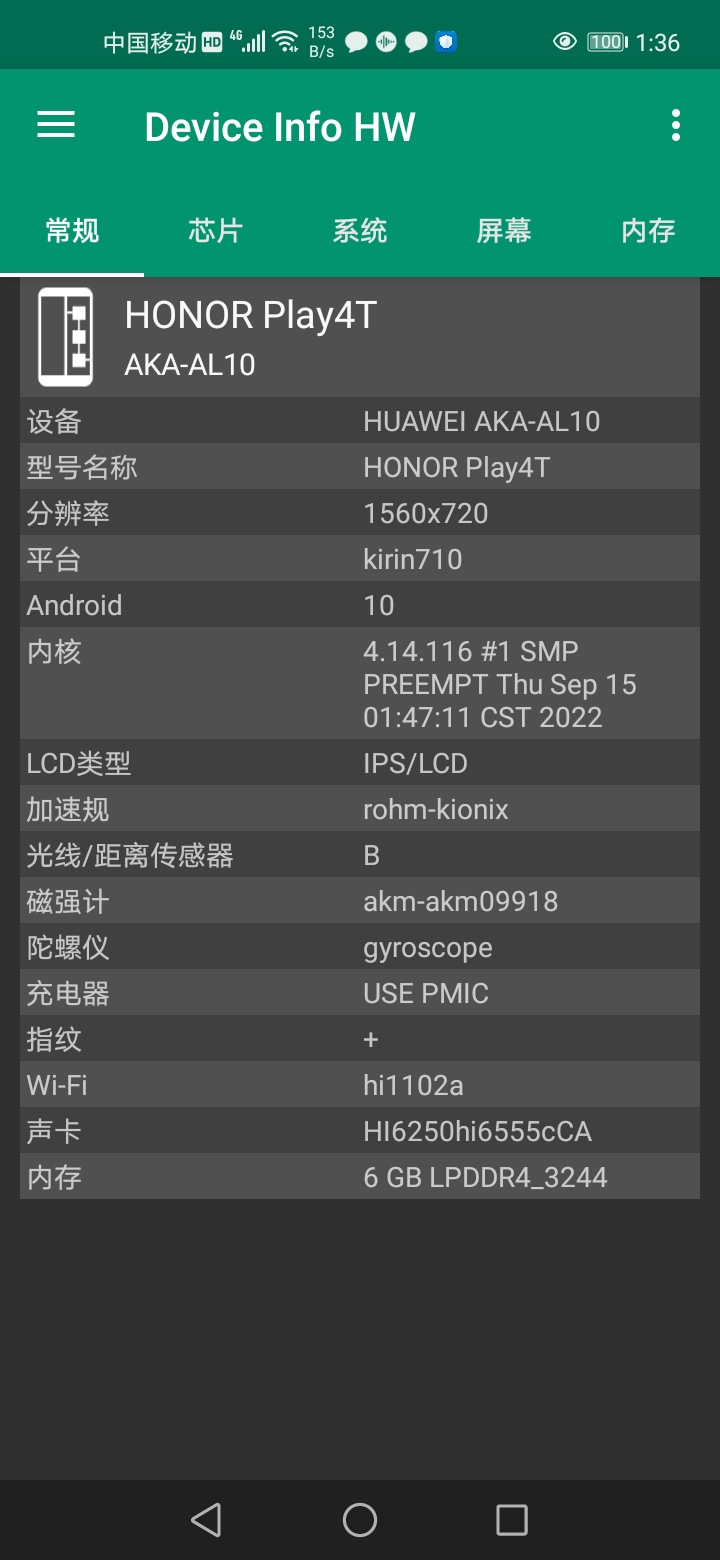Click the clock showing 1:36
The image size is (720, 1560).
point(660,42)
